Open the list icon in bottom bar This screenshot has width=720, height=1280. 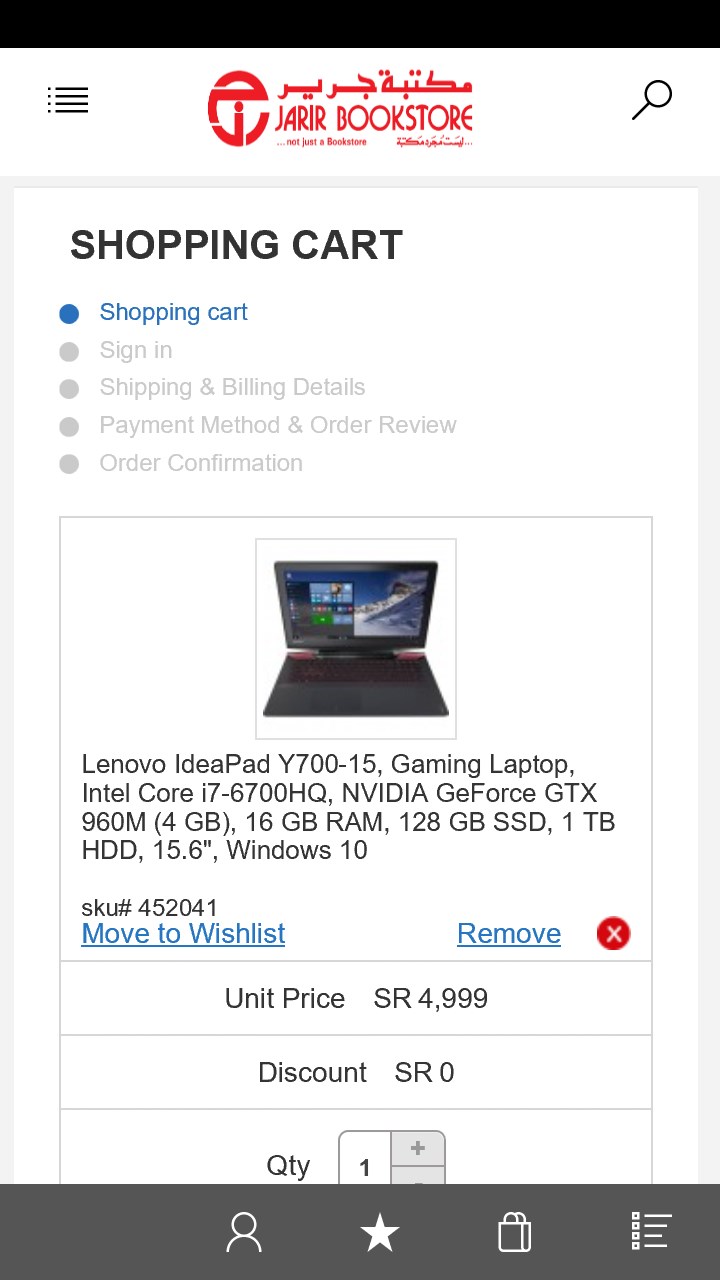651,1232
